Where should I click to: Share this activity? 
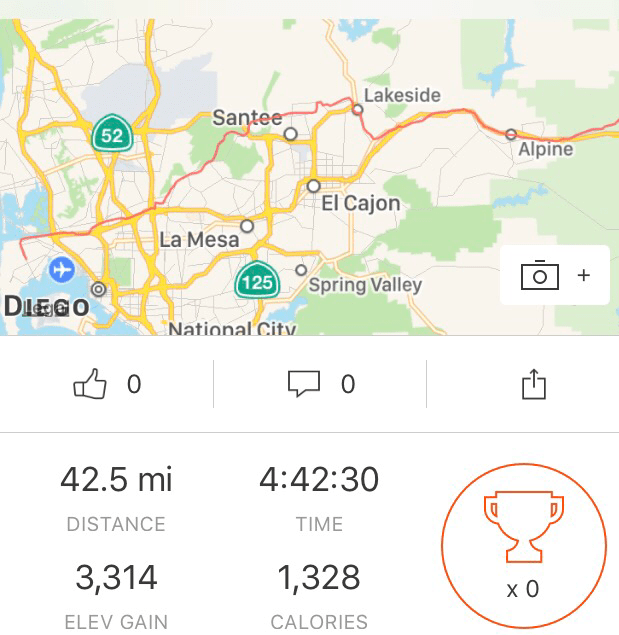[535, 384]
